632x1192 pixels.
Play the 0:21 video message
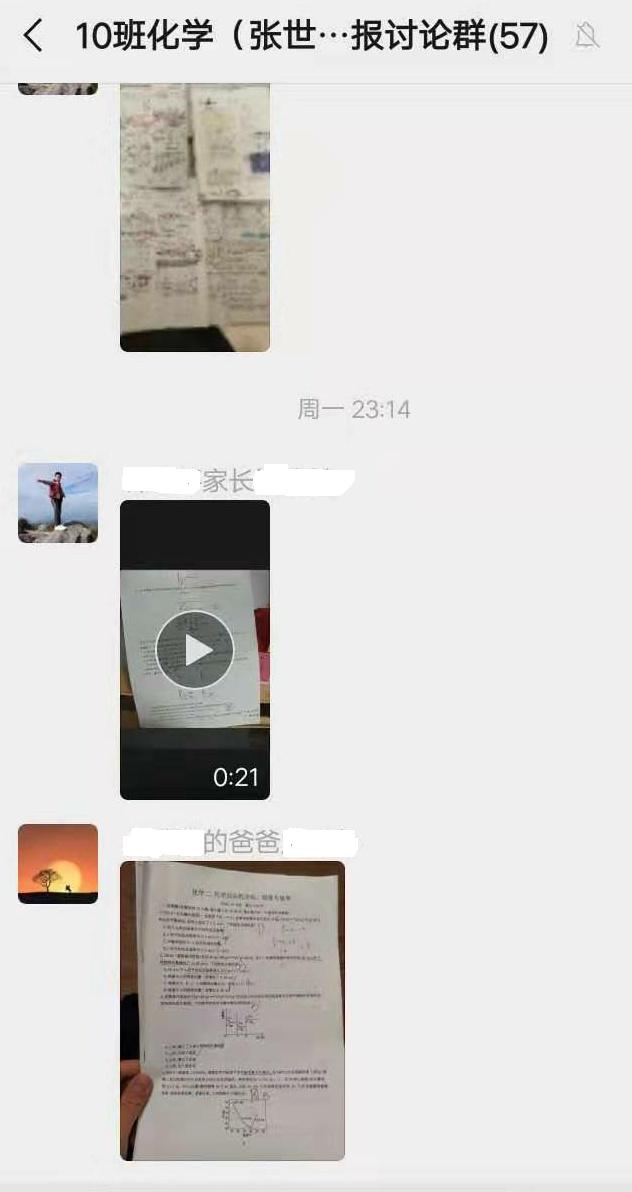[195, 650]
